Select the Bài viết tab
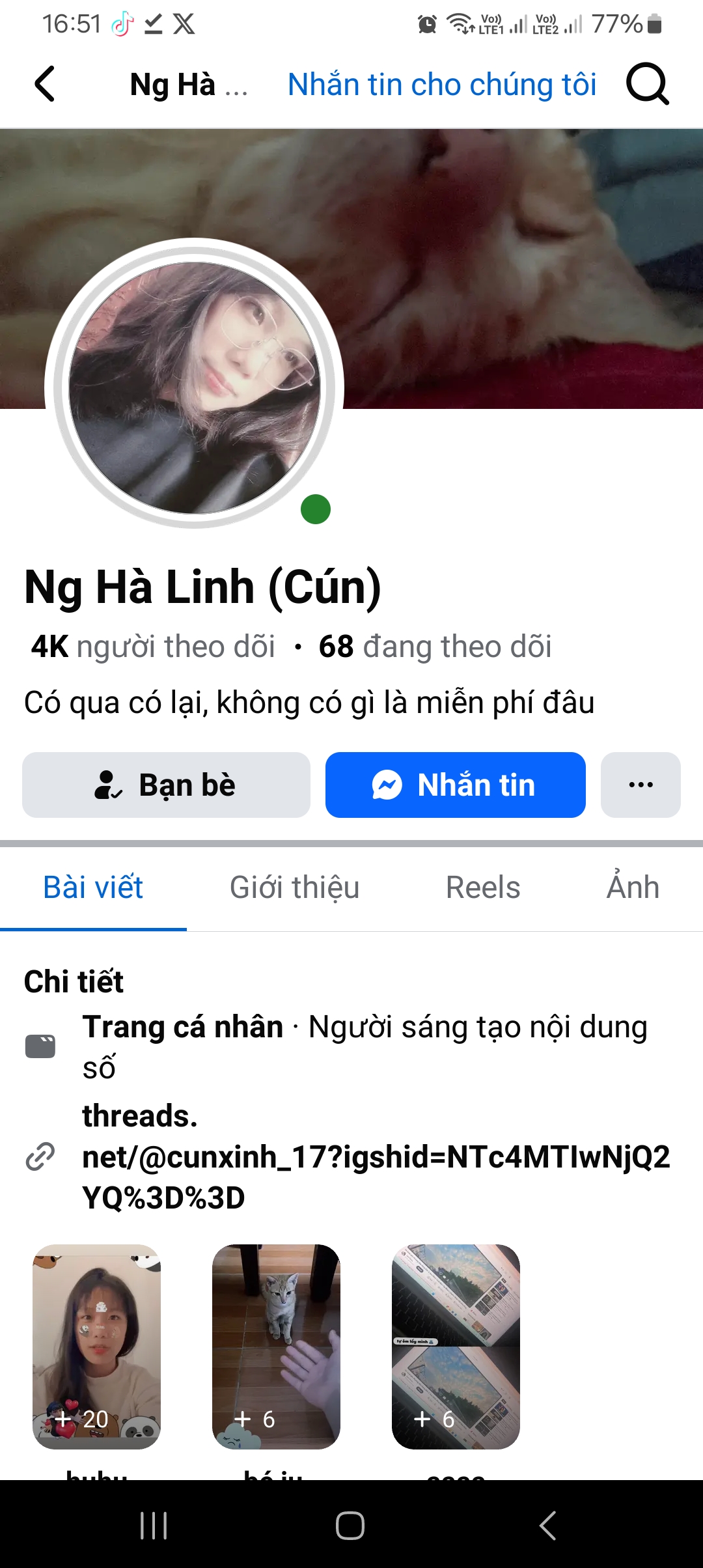The image size is (703, 1568). (x=93, y=888)
